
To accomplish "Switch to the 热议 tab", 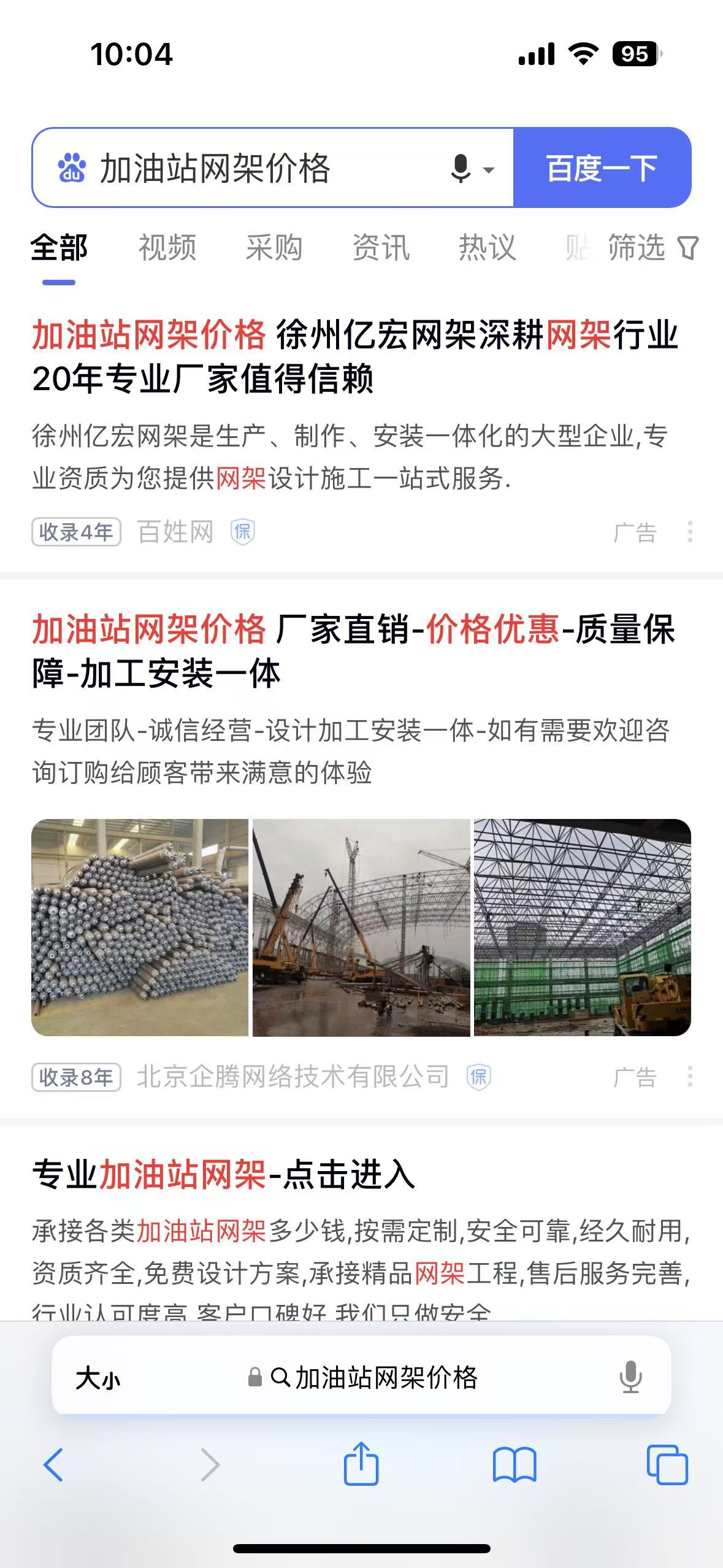I will click(x=488, y=248).
